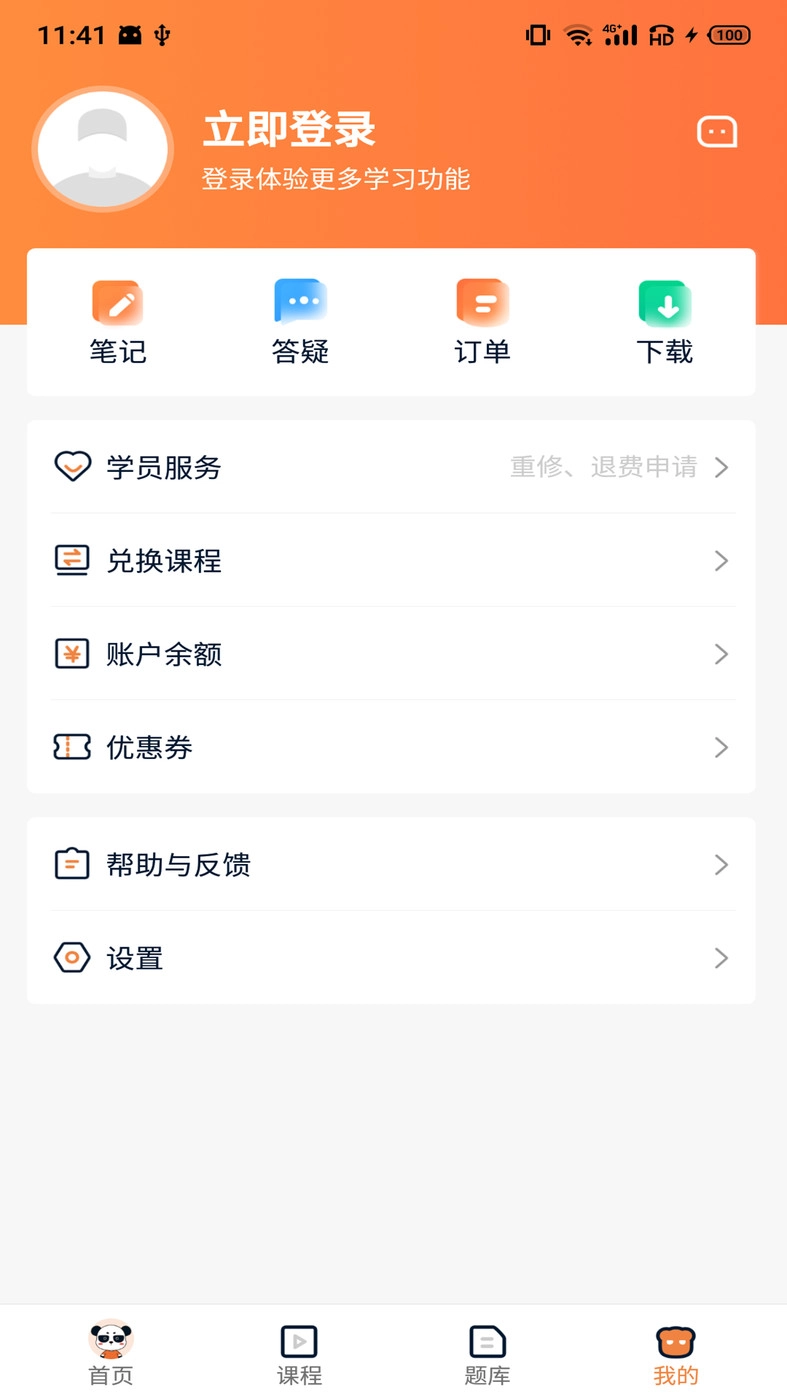Switch to the 课程 courses tab

click(299, 1350)
